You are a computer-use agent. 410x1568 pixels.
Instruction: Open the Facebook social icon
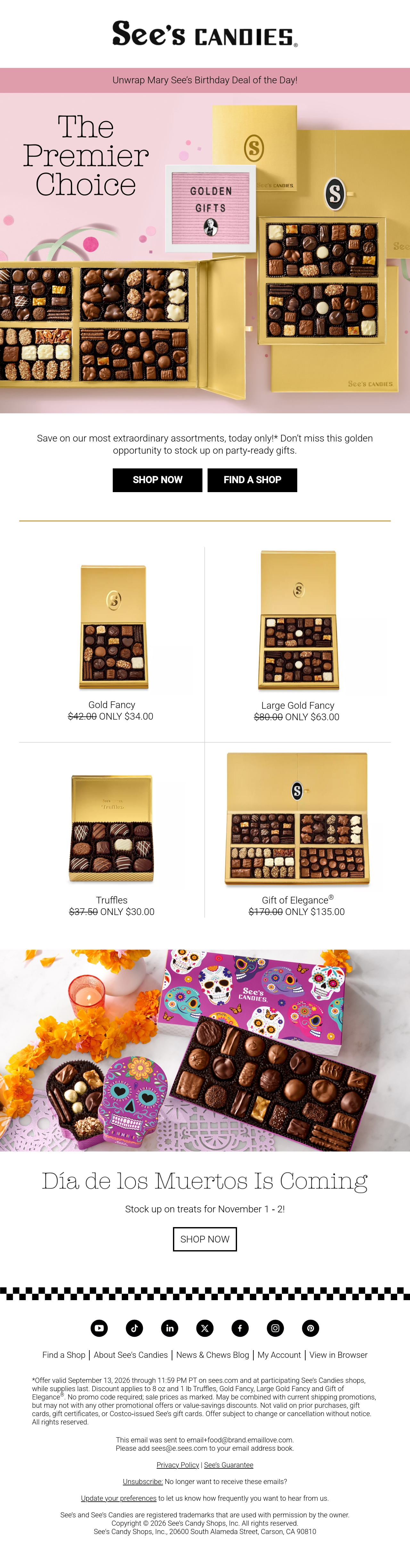pos(240,1328)
